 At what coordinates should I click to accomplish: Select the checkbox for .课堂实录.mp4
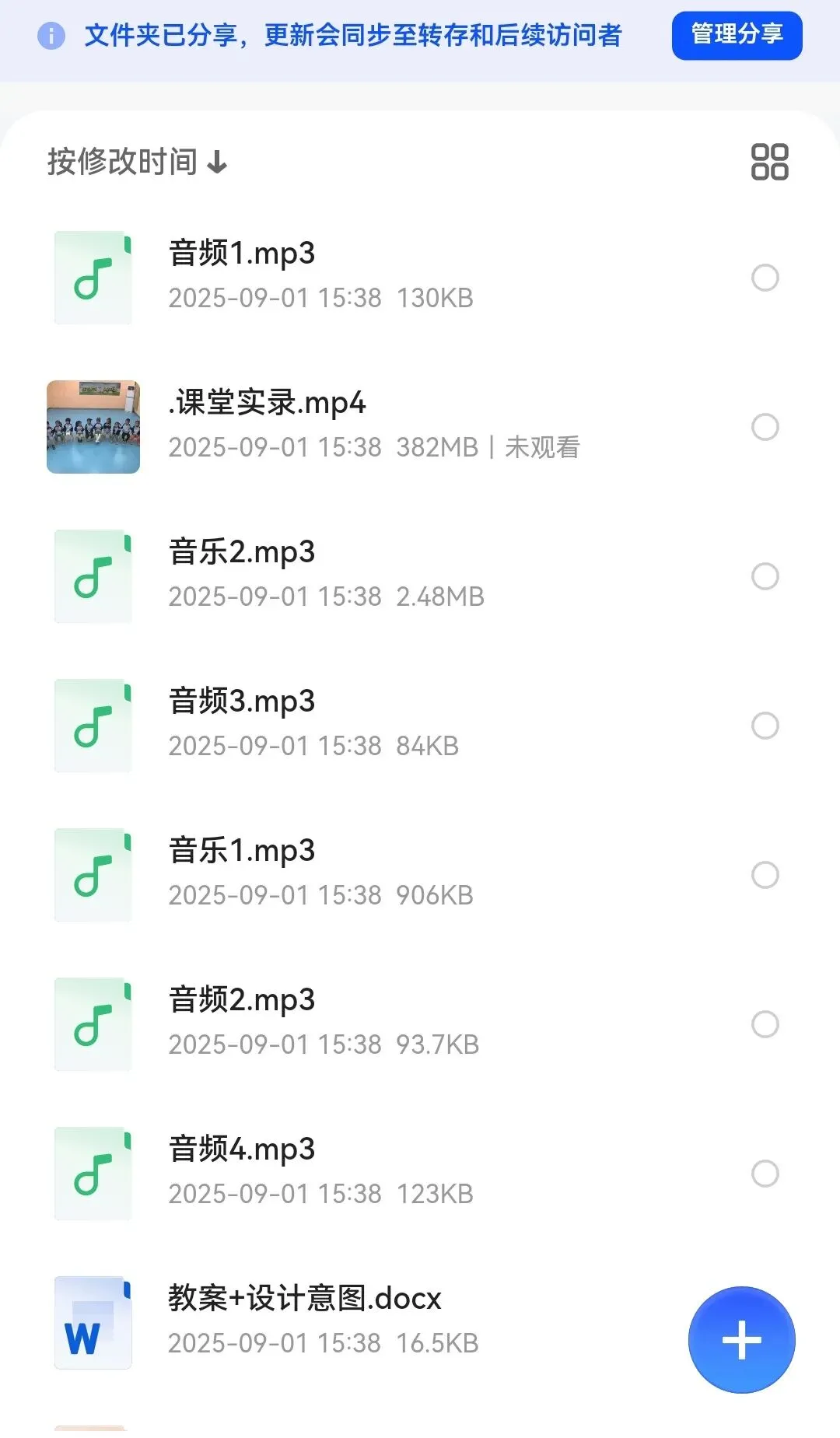pos(765,427)
